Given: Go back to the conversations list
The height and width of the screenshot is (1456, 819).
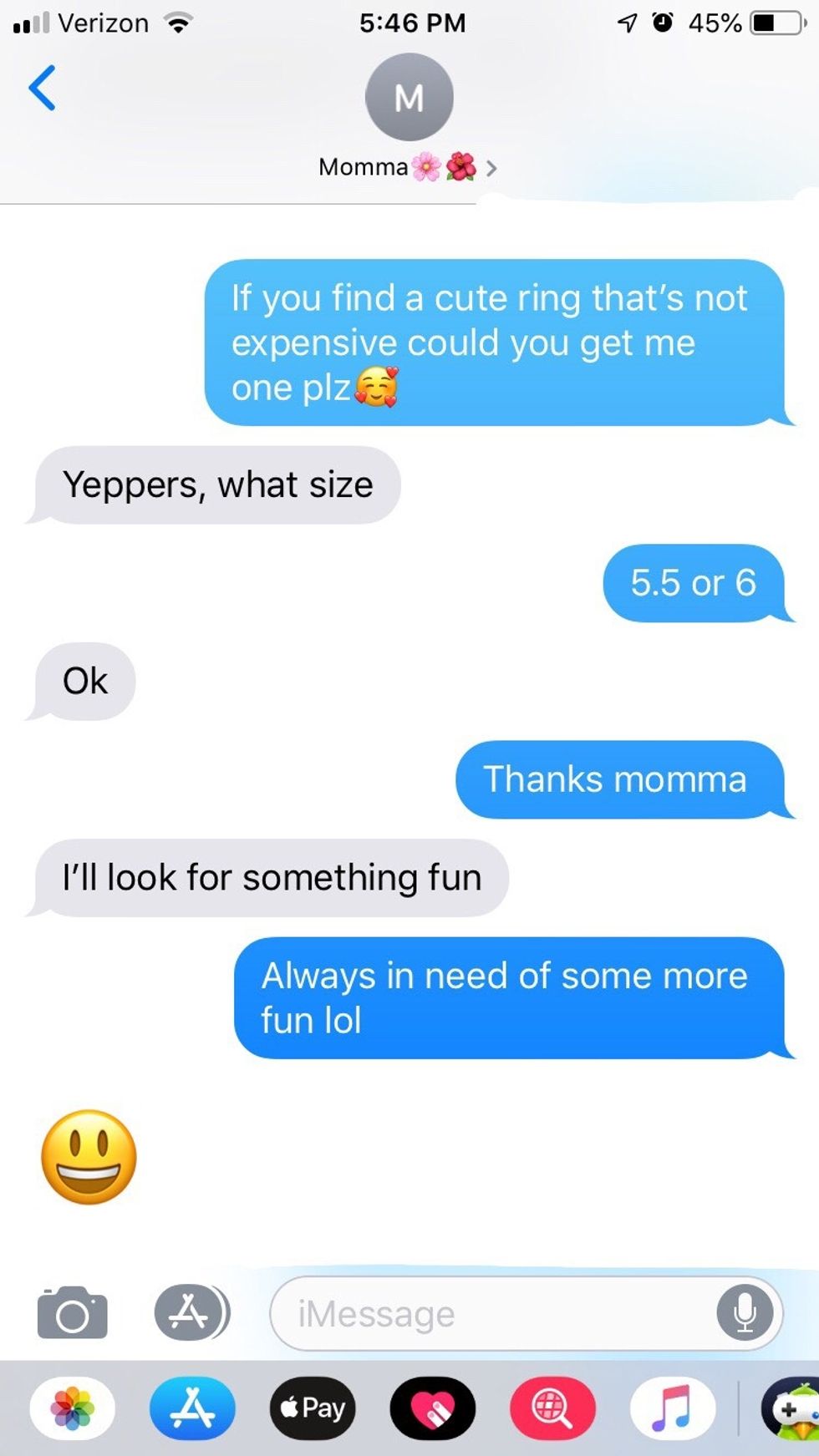Looking at the screenshot, I should point(42,88).
